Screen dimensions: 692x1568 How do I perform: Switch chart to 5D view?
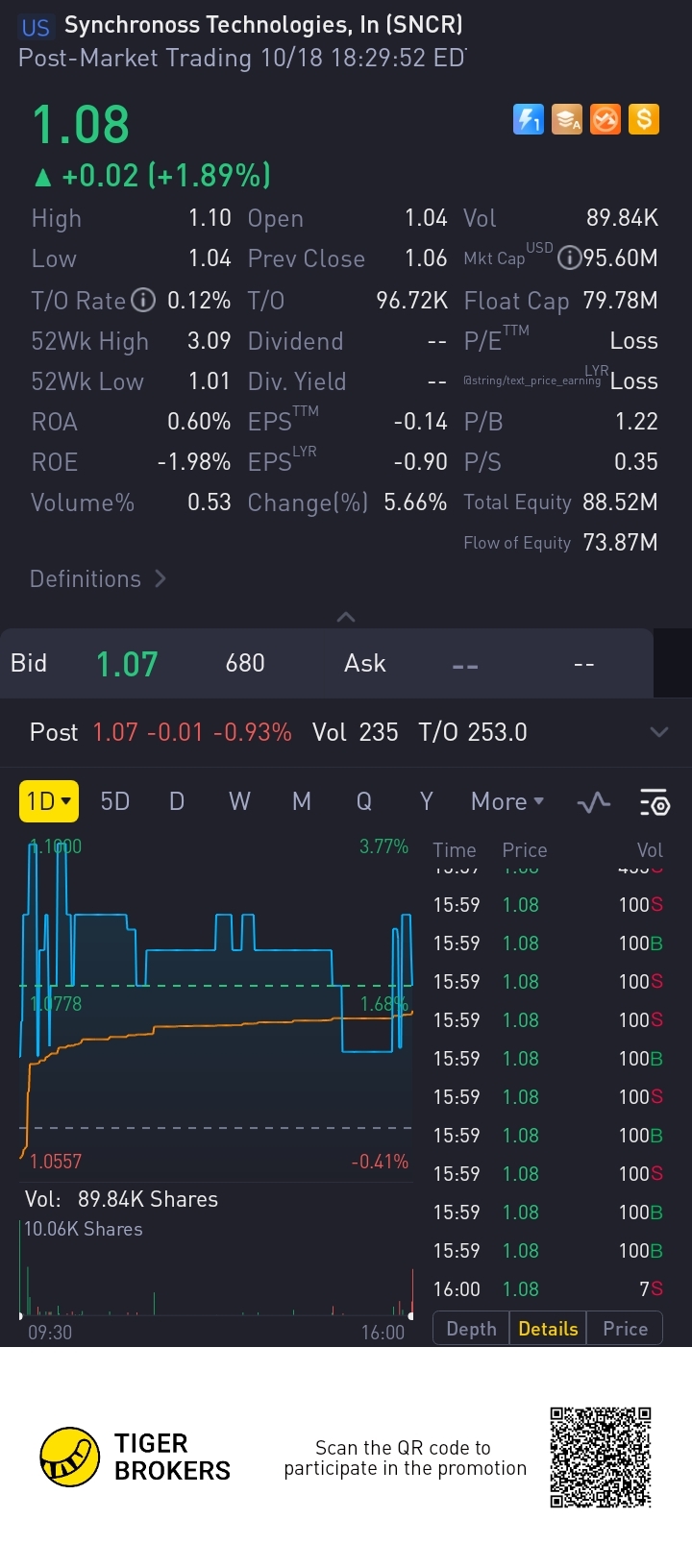(115, 801)
